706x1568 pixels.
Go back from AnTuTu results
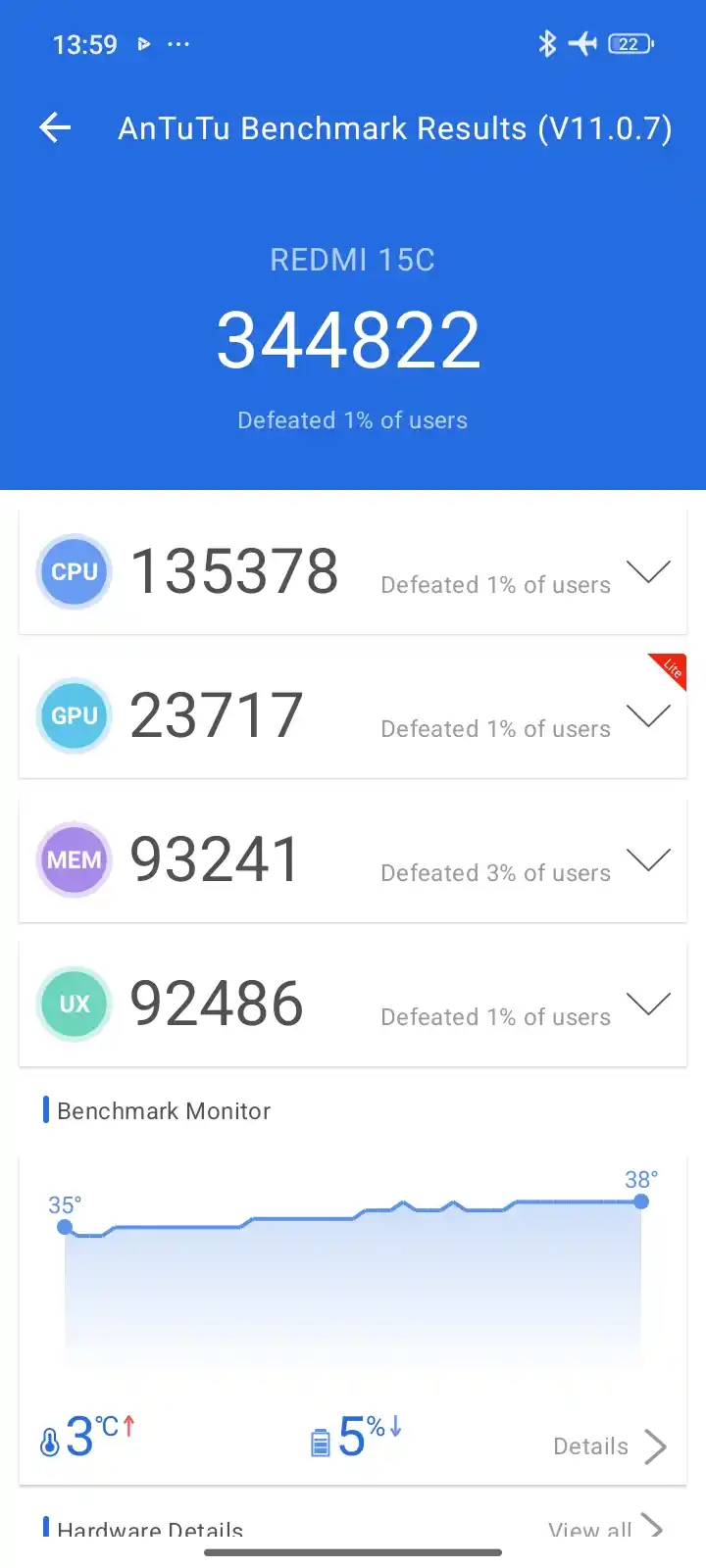point(55,127)
